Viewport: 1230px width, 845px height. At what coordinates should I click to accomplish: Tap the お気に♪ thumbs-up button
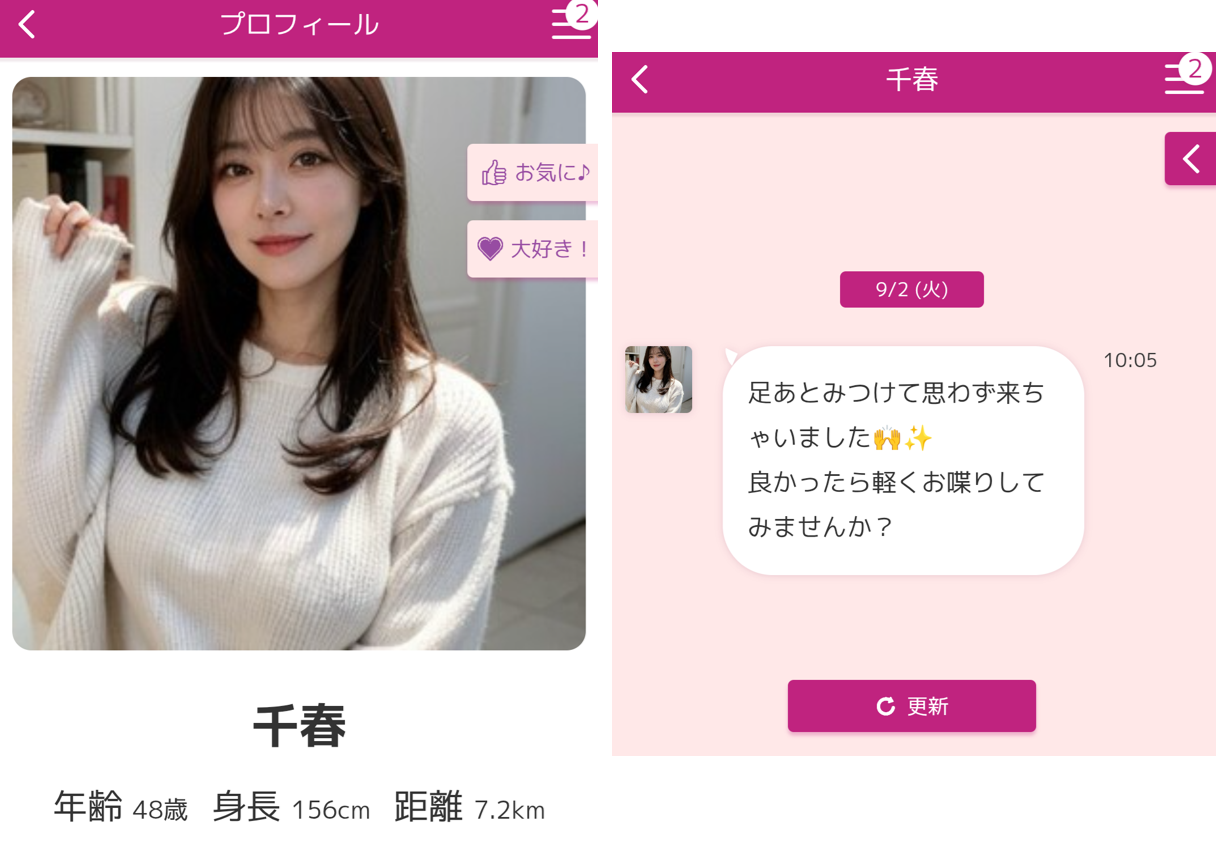pos(532,173)
